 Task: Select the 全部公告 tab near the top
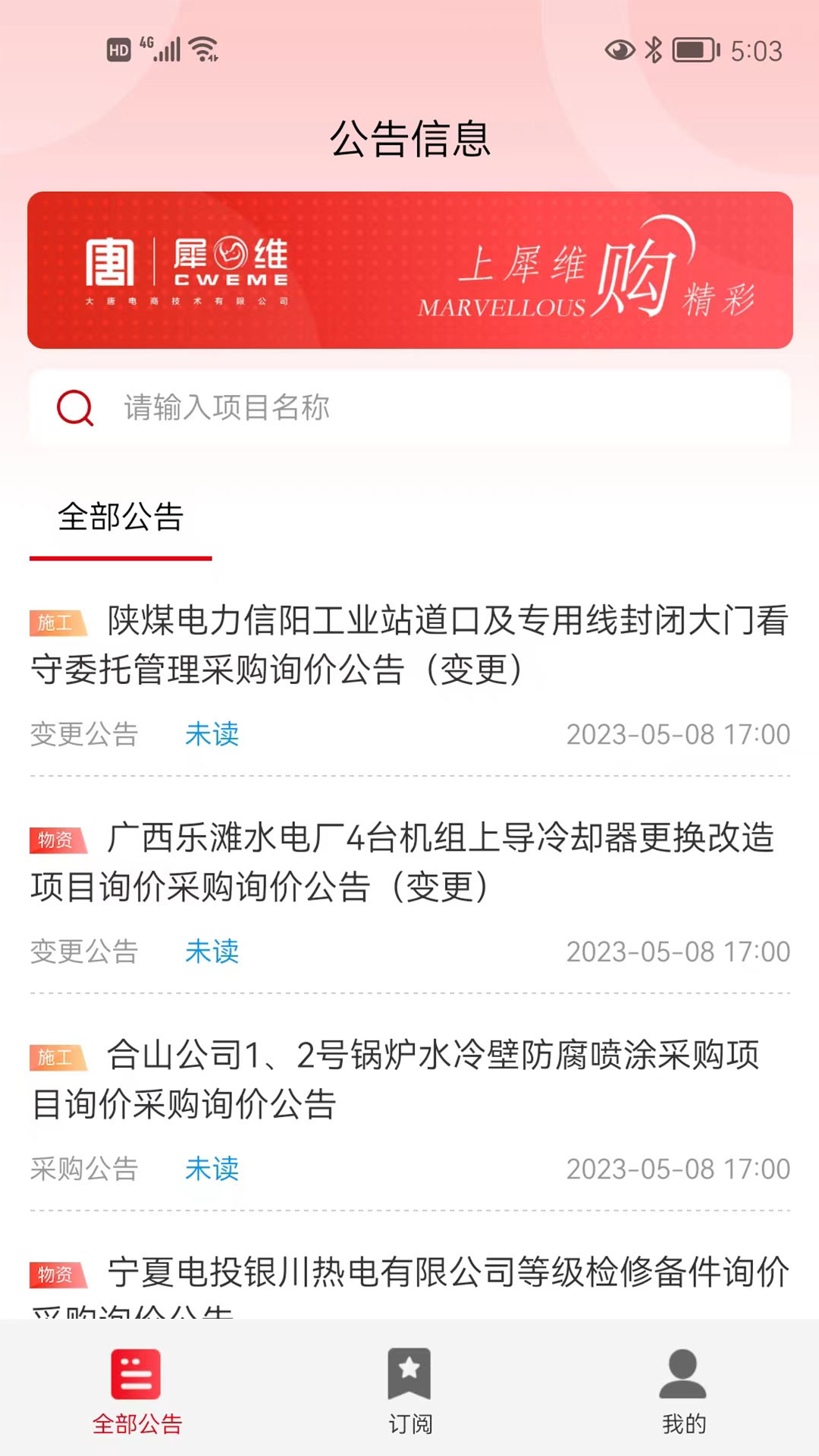click(x=121, y=517)
